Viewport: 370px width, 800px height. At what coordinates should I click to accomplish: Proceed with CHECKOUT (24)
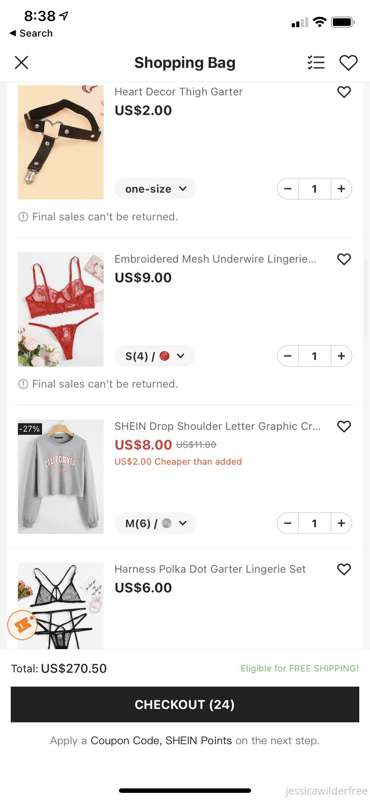click(185, 705)
